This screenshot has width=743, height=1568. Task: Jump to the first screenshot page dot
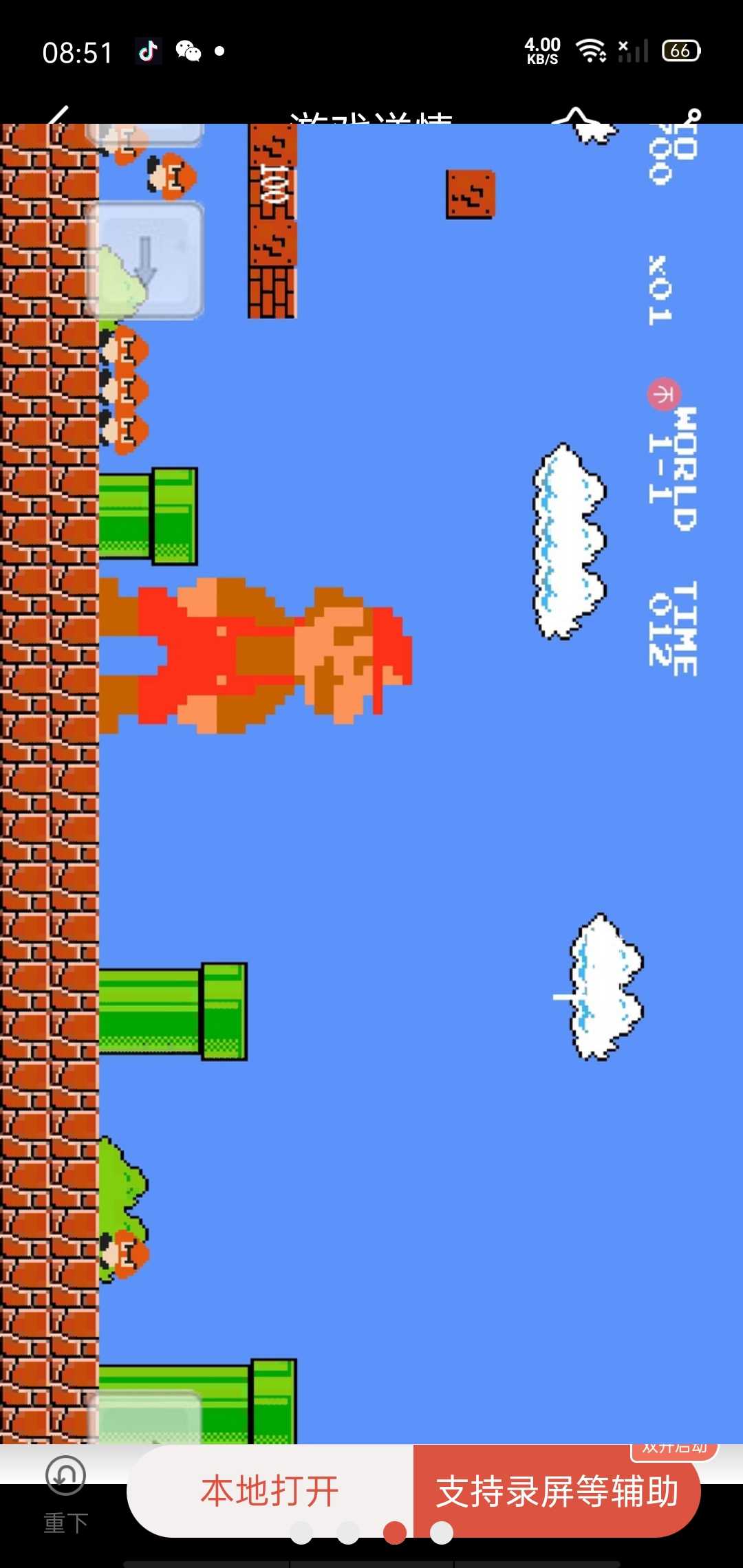click(301, 1533)
